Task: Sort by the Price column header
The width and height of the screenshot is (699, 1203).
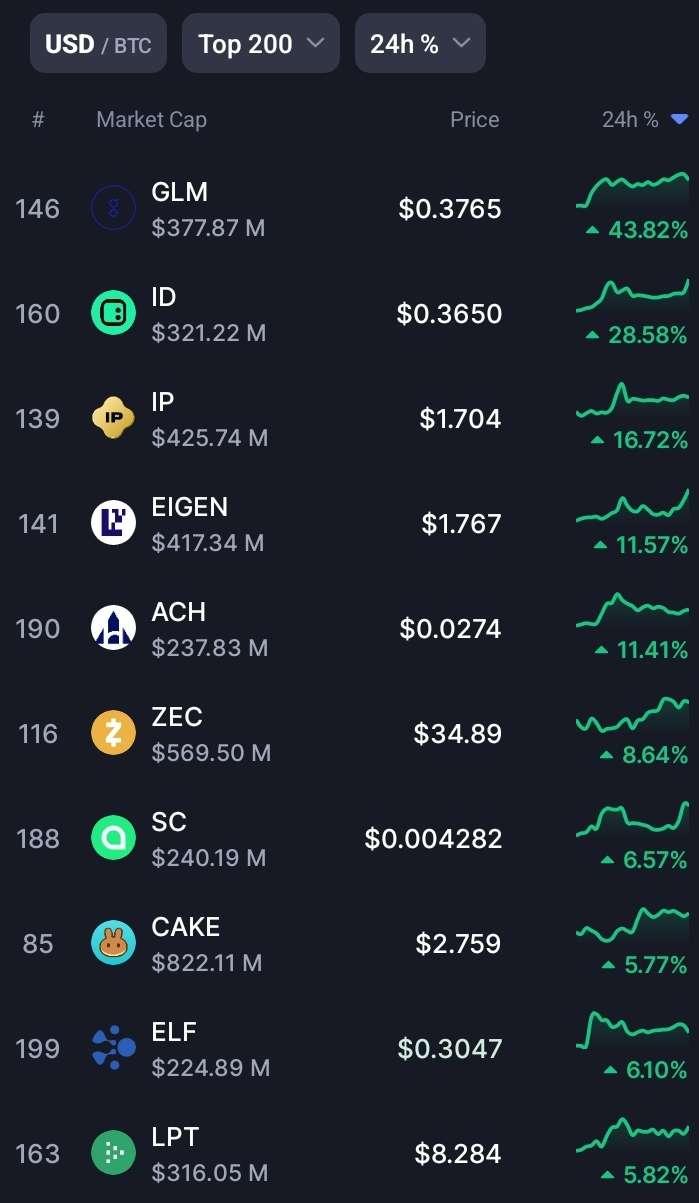Action: [x=474, y=120]
